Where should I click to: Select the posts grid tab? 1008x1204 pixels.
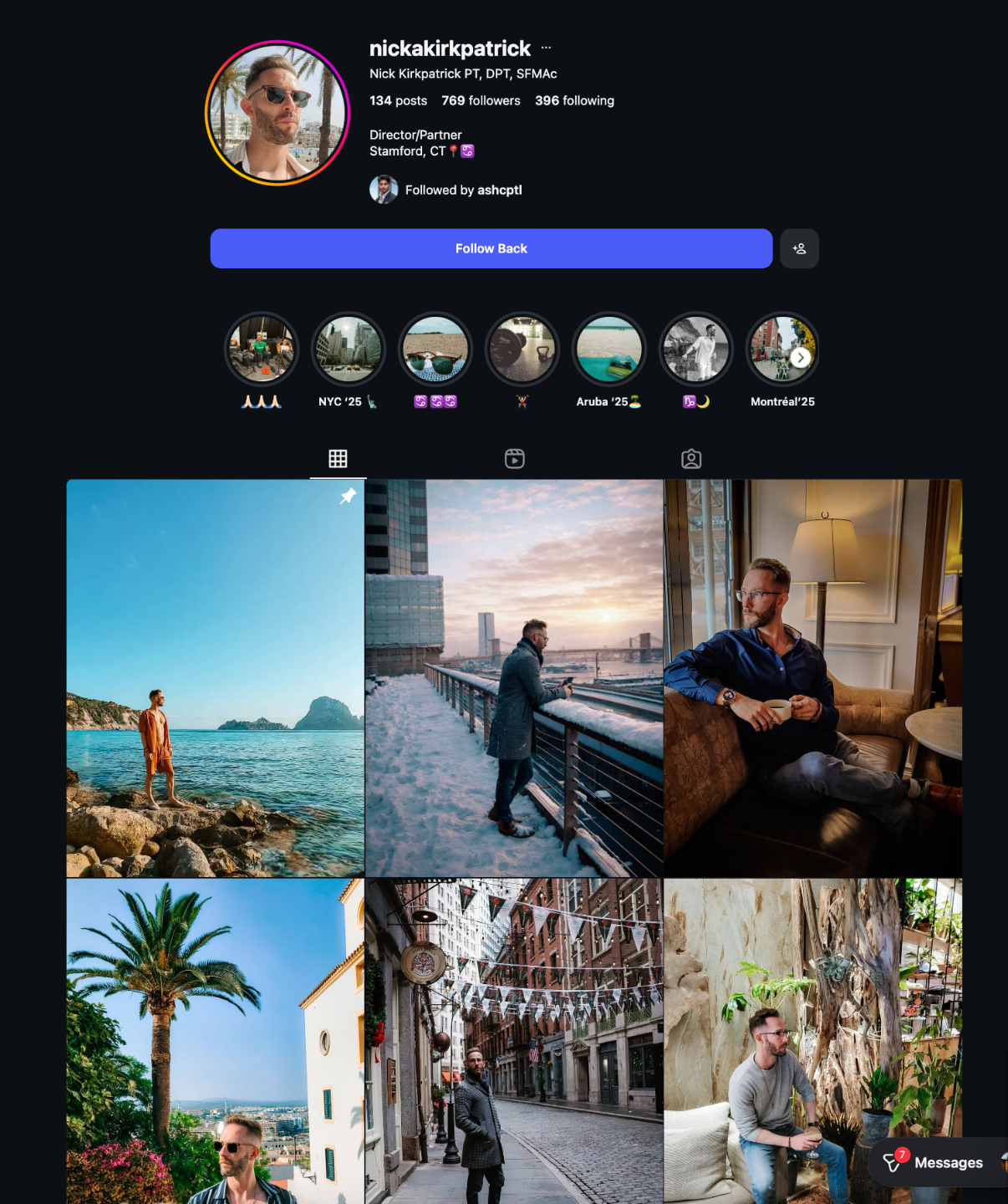338,458
